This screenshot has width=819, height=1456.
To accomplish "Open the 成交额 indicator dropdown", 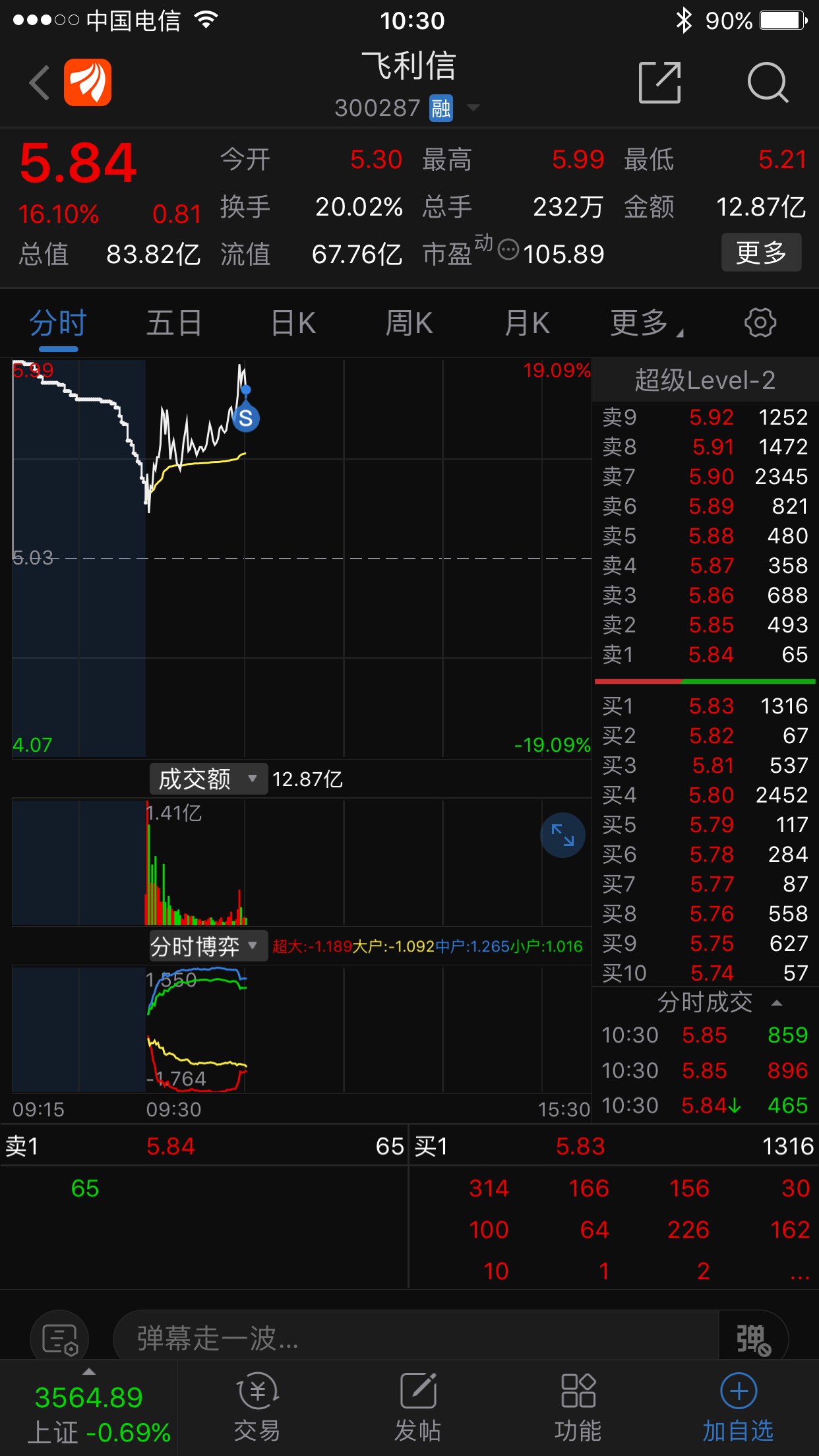I will 253,779.
